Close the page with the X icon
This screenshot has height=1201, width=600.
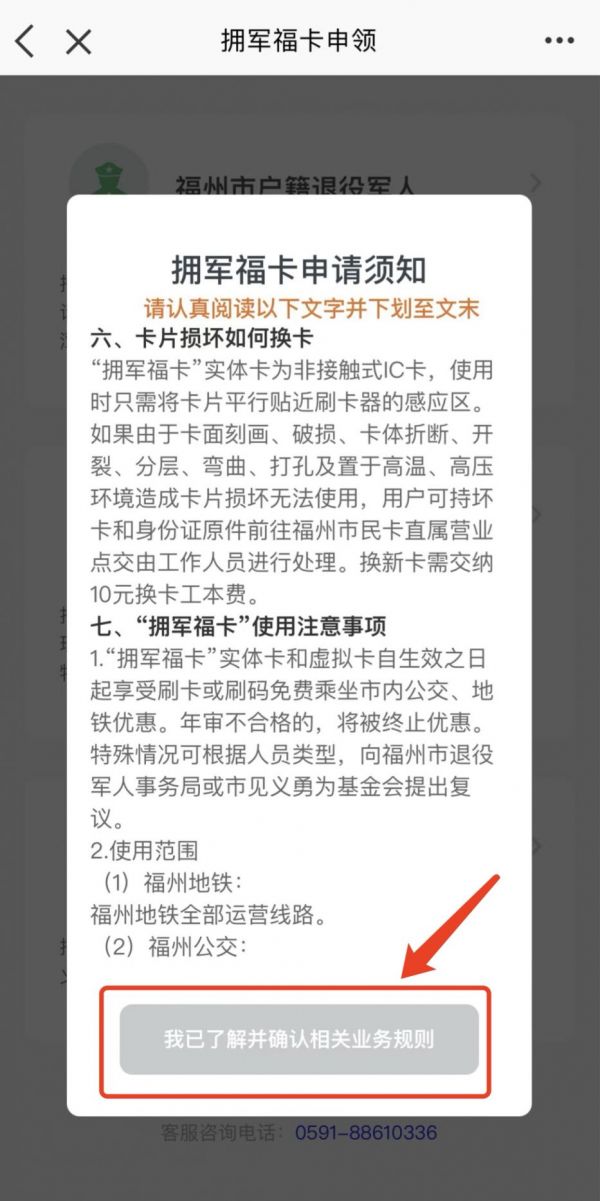78,41
